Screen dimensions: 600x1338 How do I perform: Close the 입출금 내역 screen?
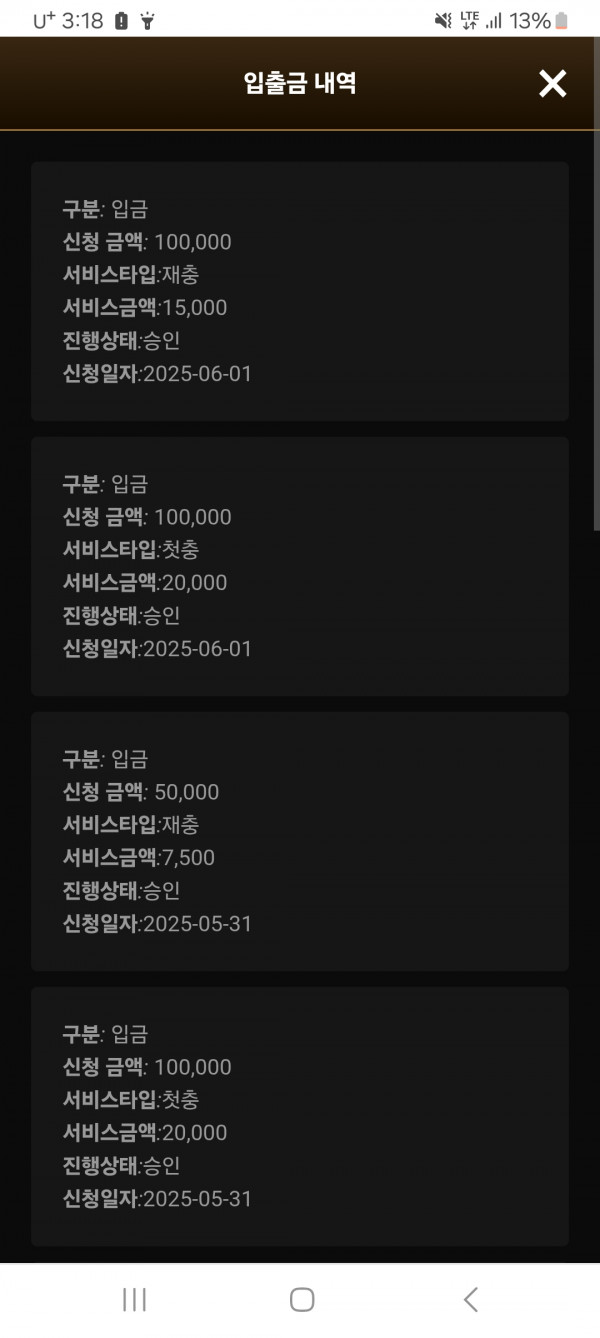point(552,84)
